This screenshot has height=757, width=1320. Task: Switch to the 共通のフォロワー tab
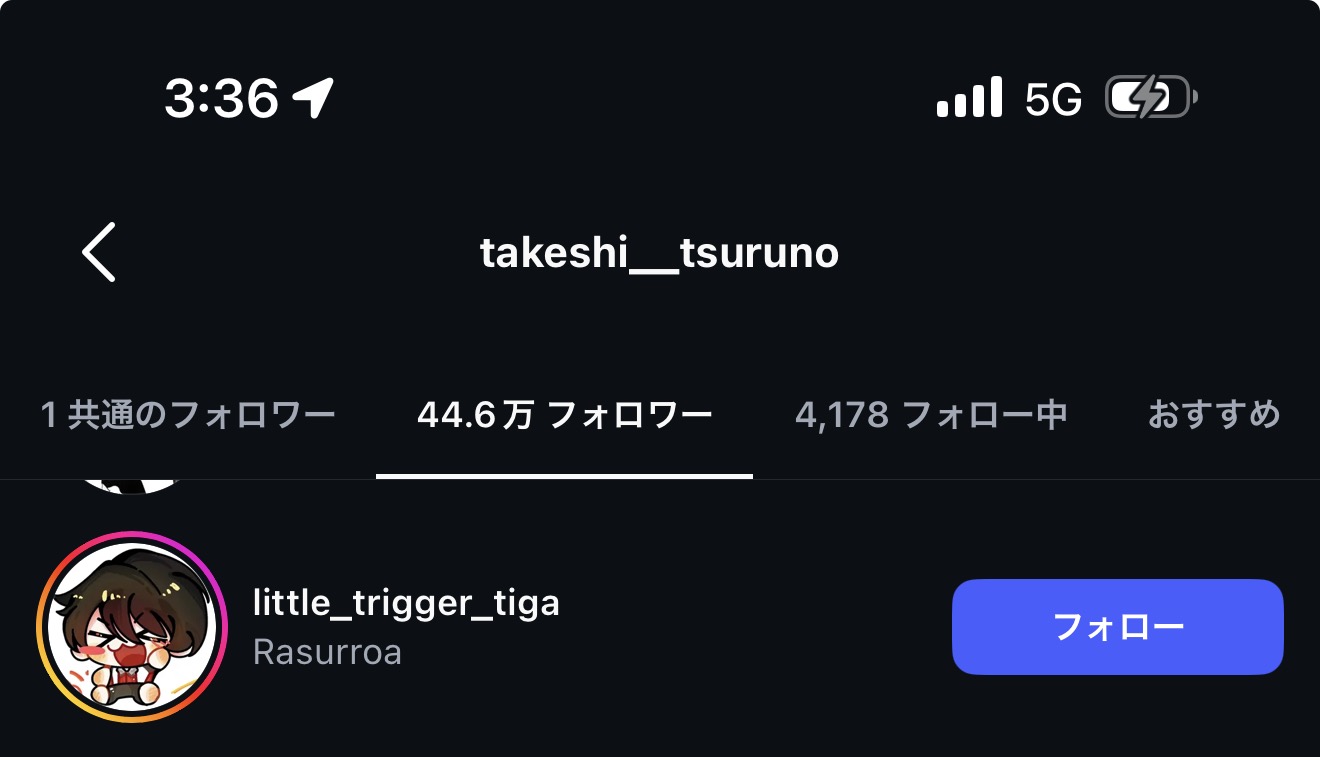click(x=188, y=414)
